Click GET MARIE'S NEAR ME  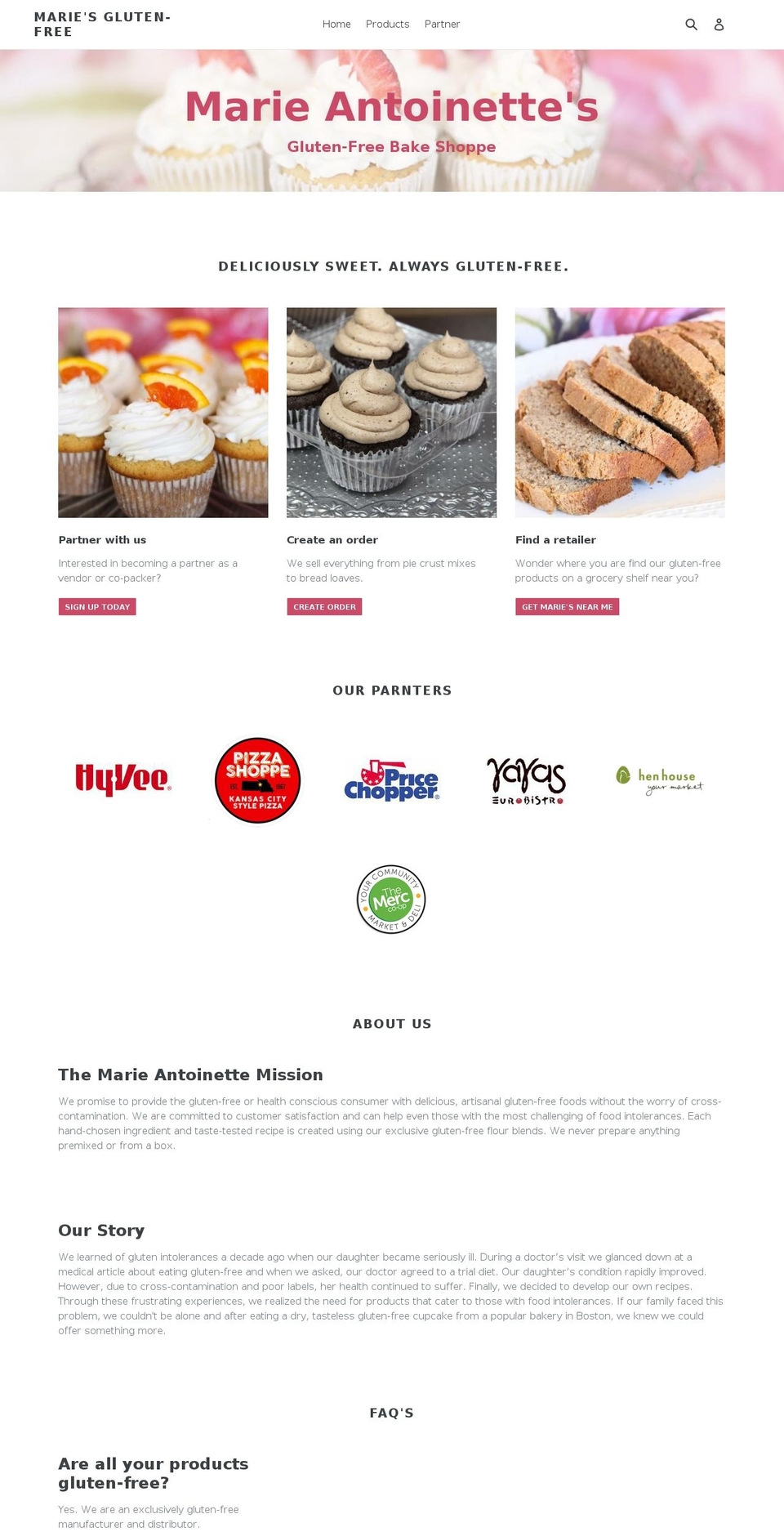pos(567,607)
